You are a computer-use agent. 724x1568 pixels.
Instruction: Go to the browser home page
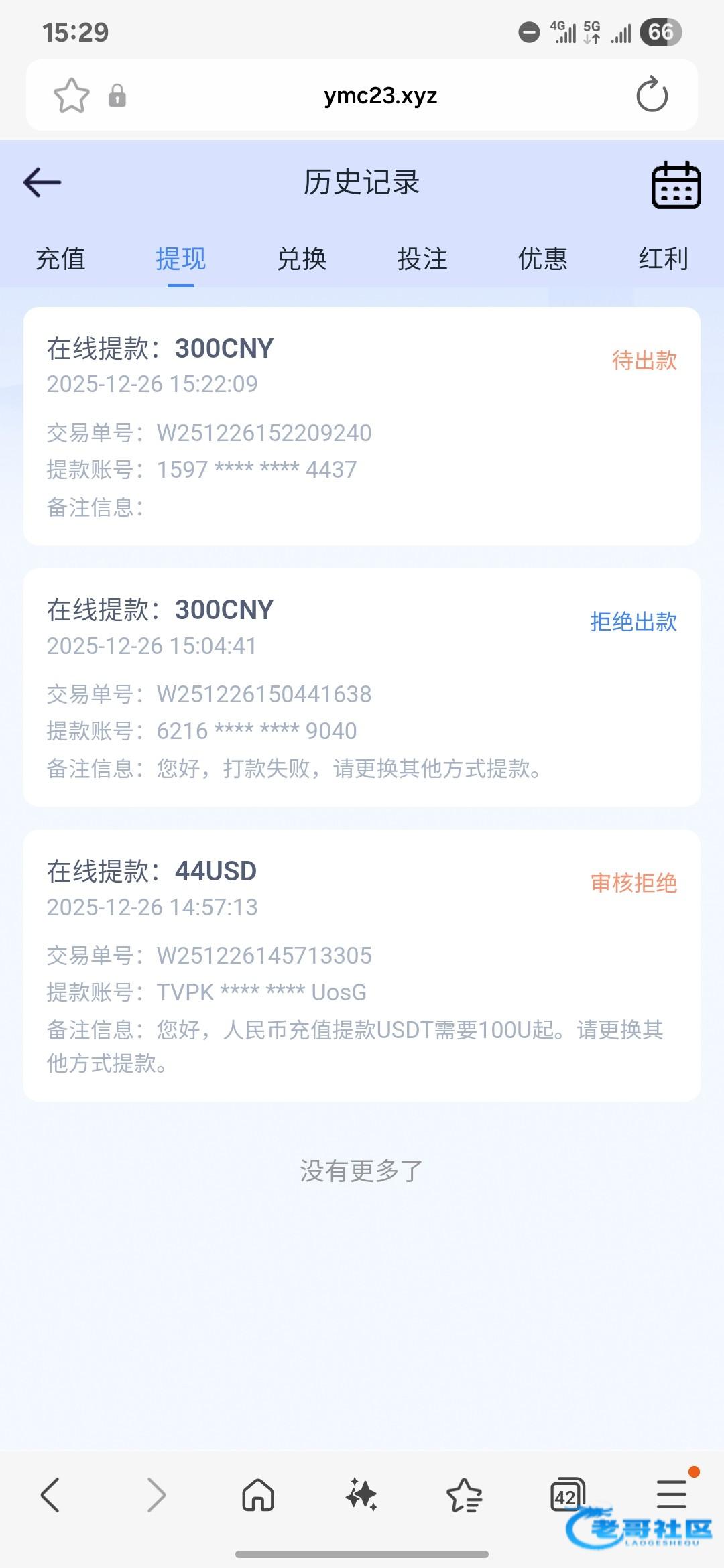tap(258, 1494)
